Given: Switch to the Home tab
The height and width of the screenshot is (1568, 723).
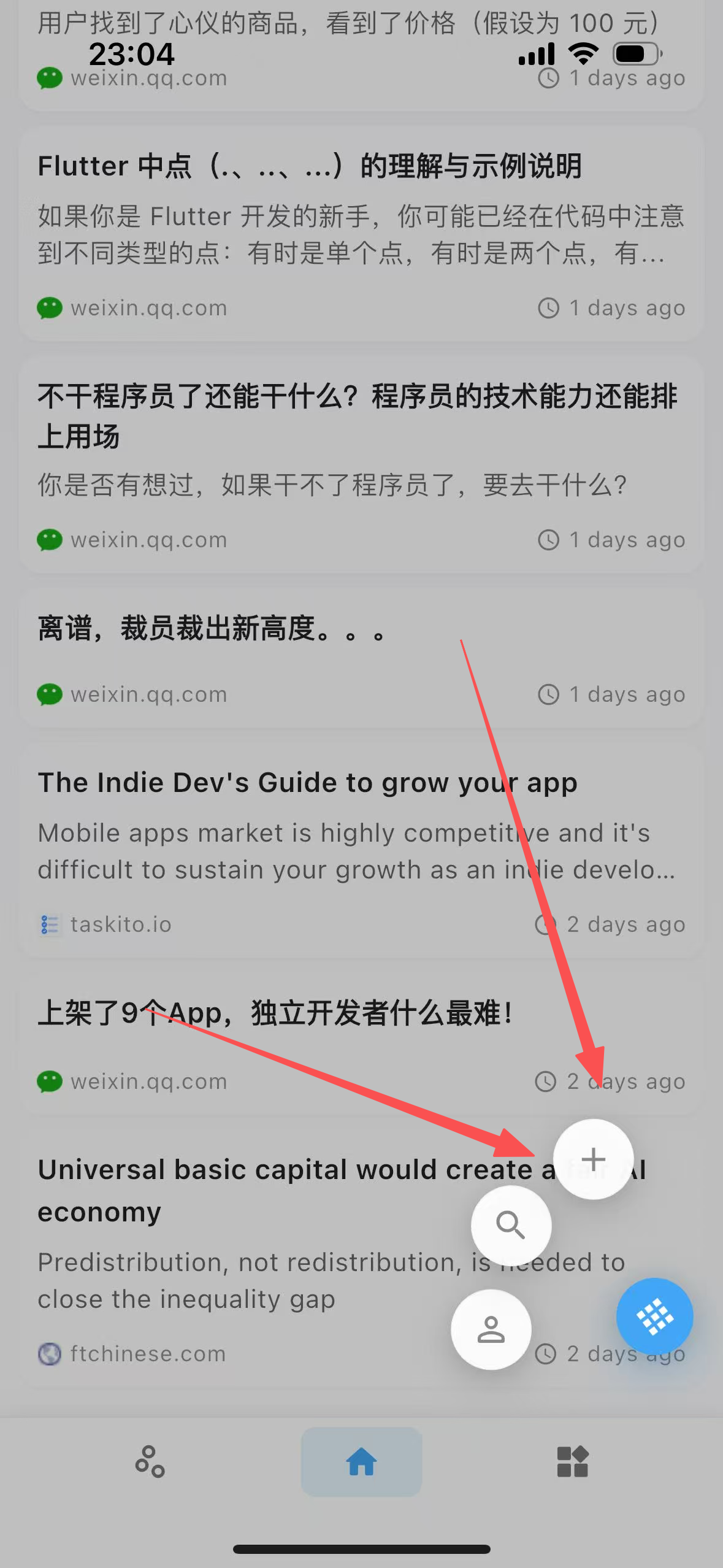Looking at the screenshot, I should [361, 1461].
